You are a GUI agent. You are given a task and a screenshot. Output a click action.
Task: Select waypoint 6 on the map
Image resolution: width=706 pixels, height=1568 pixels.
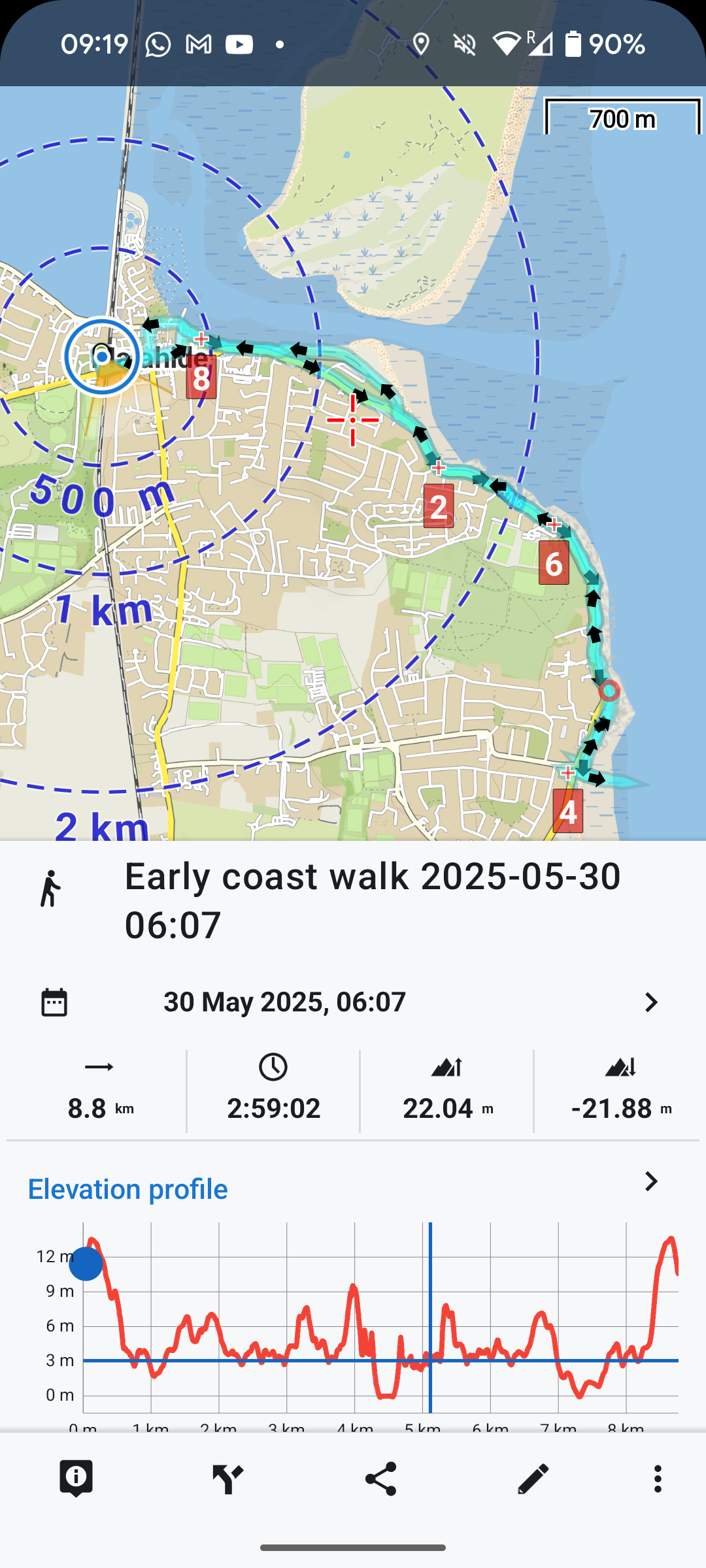[x=554, y=563]
